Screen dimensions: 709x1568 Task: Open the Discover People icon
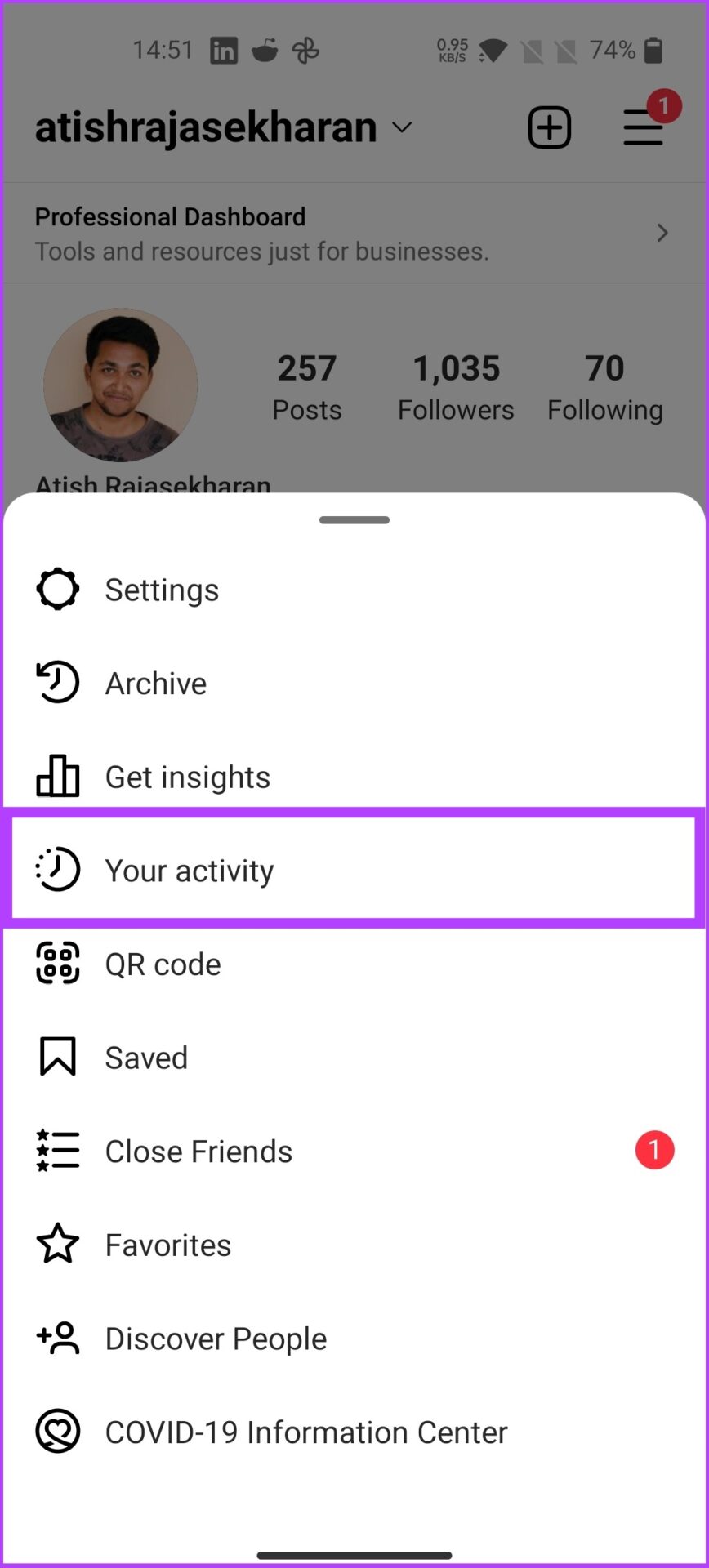coord(57,1338)
